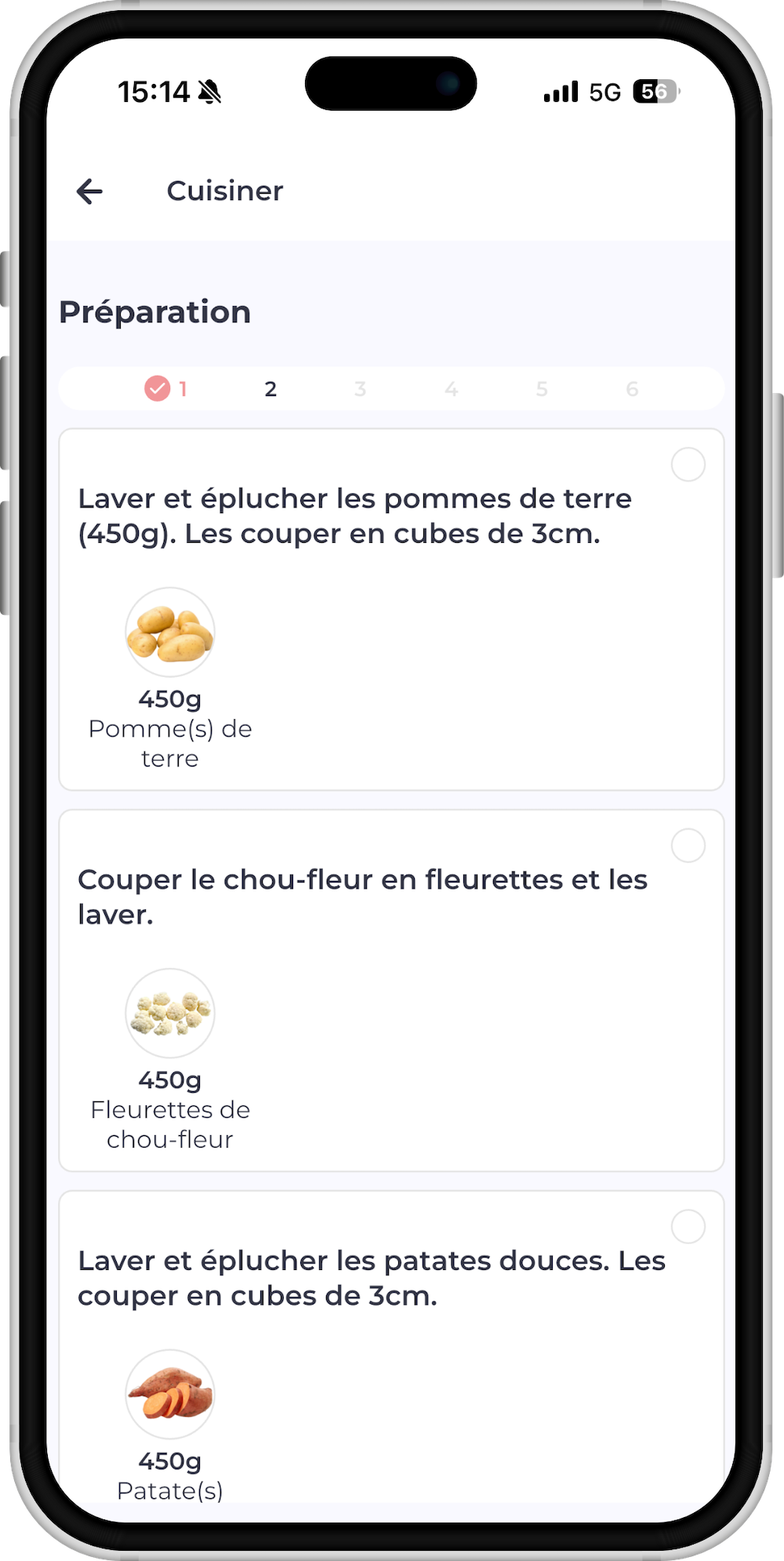Go back from the Cuisiner screen

click(89, 191)
